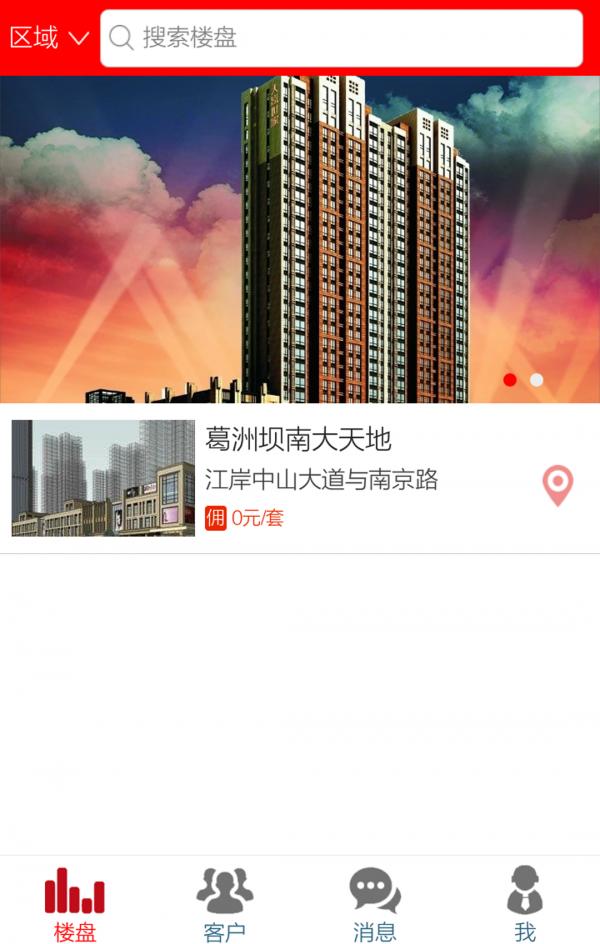Switch to the 消息 tab
Viewport: 600px width, 944px height.
pyautogui.click(x=374, y=903)
